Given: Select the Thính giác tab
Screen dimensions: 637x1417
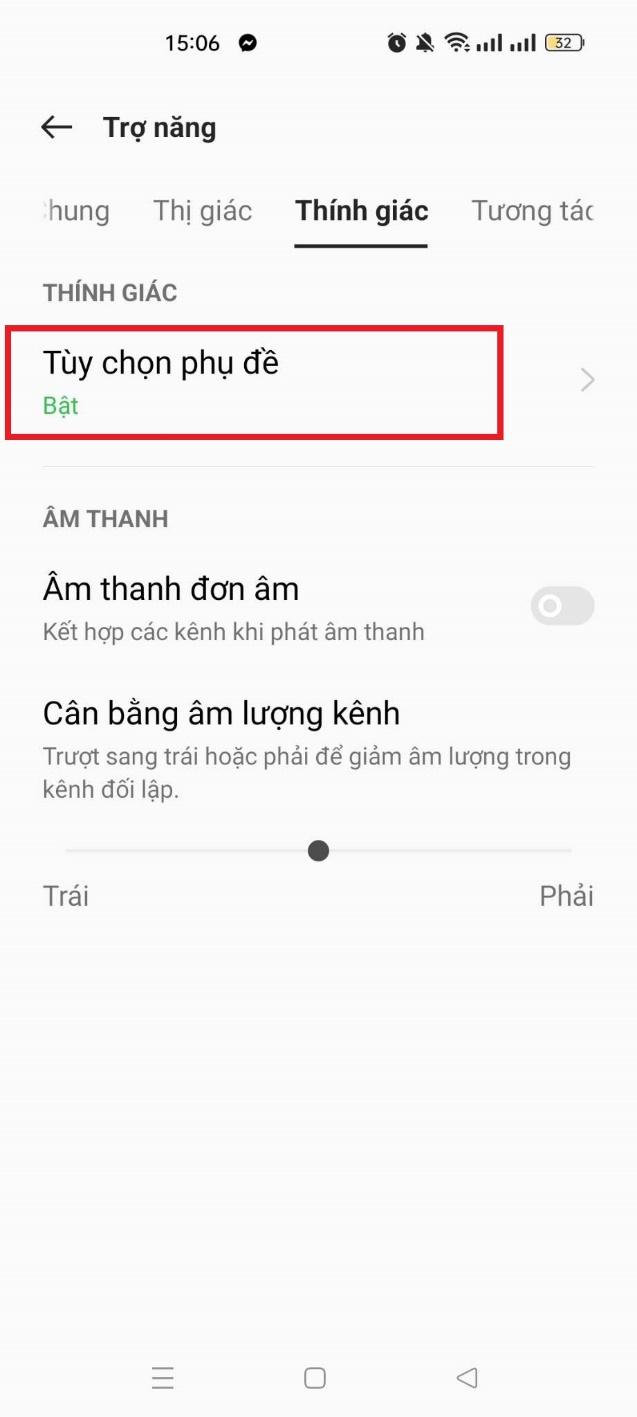Looking at the screenshot, I should [362, 211].
